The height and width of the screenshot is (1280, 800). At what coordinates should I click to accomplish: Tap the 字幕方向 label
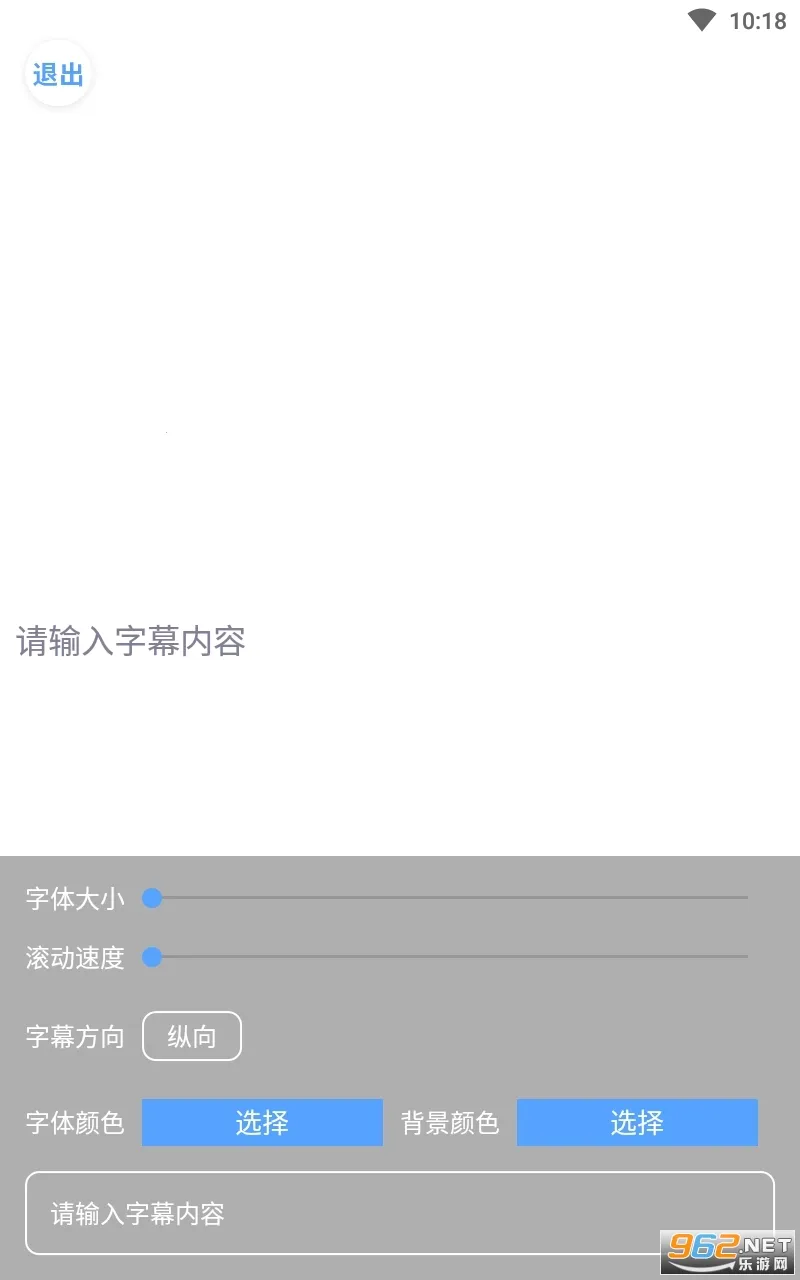point(75,1036)
